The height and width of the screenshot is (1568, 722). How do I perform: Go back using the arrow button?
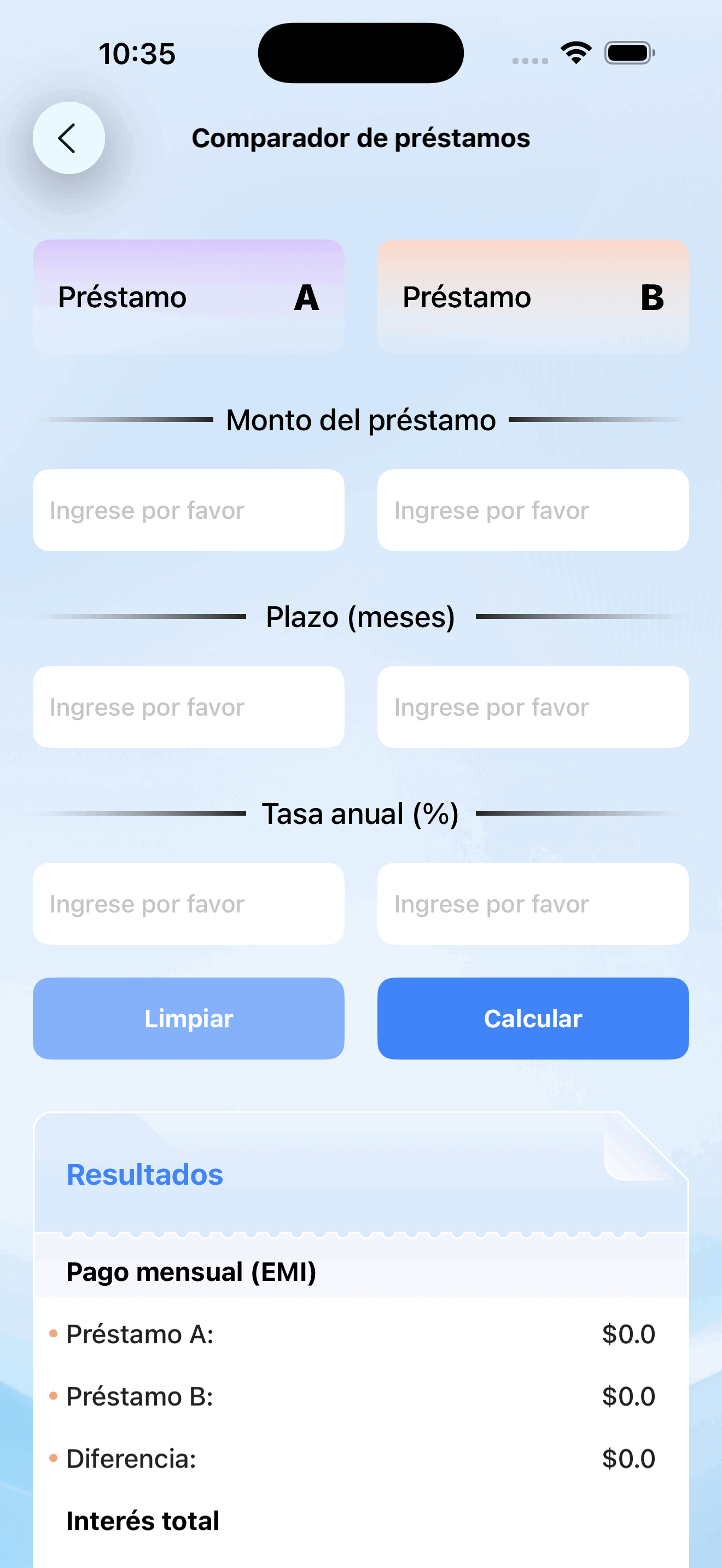[x=68, y=138]
